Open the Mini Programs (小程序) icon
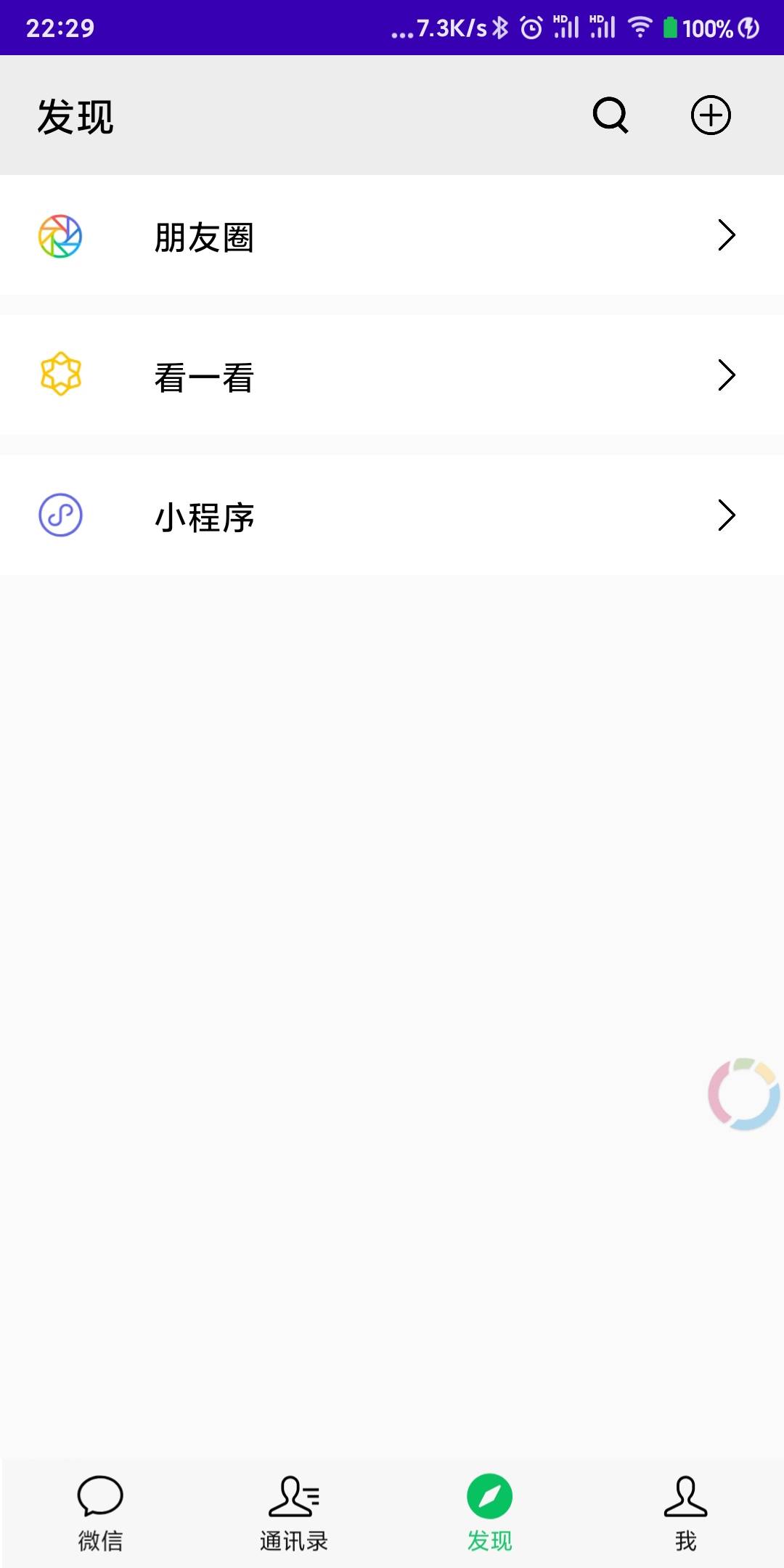Image resolution: width=784 pixels, height=1568 pixels. 60,516
